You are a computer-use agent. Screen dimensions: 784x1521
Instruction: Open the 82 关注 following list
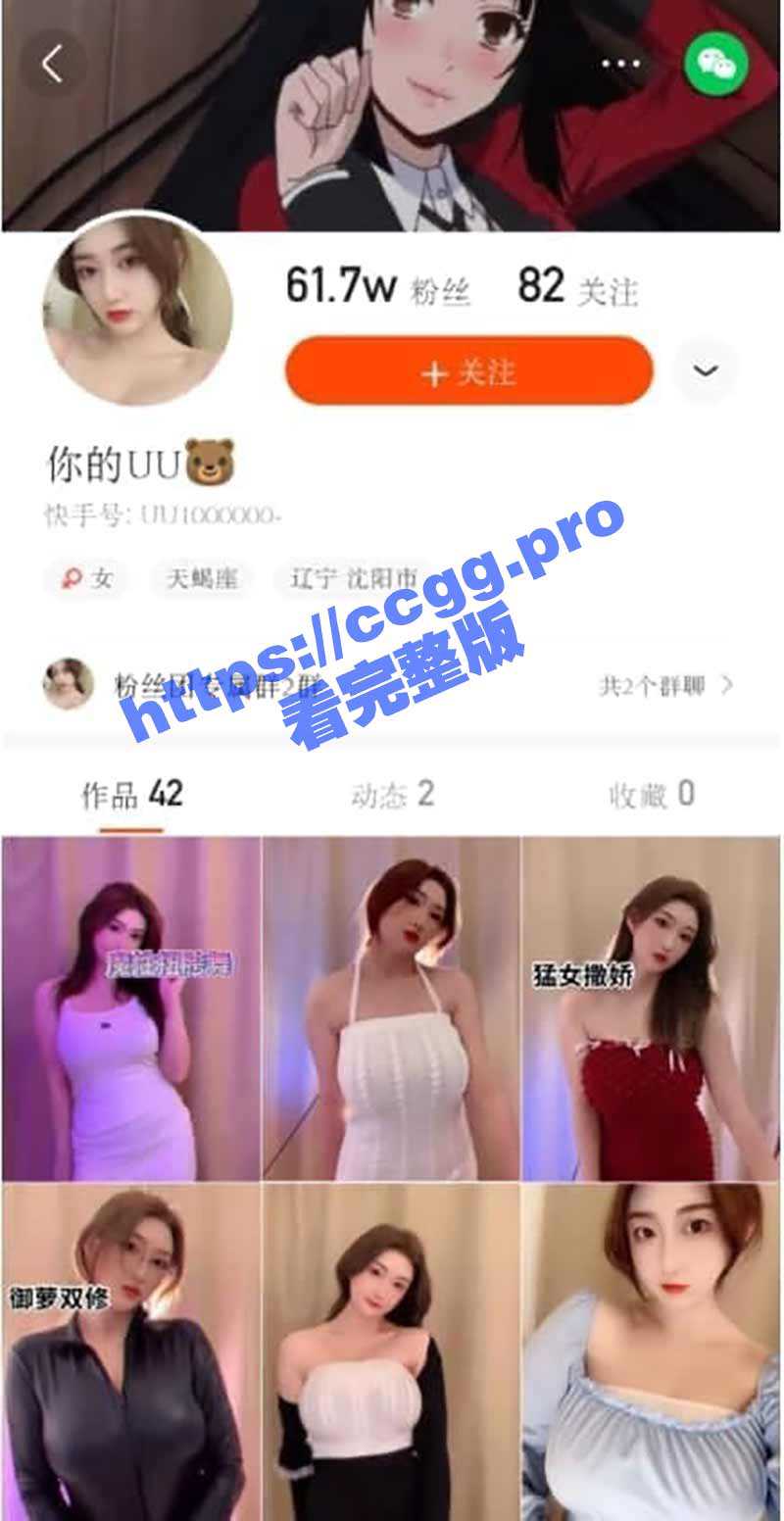tap(577, 287)
